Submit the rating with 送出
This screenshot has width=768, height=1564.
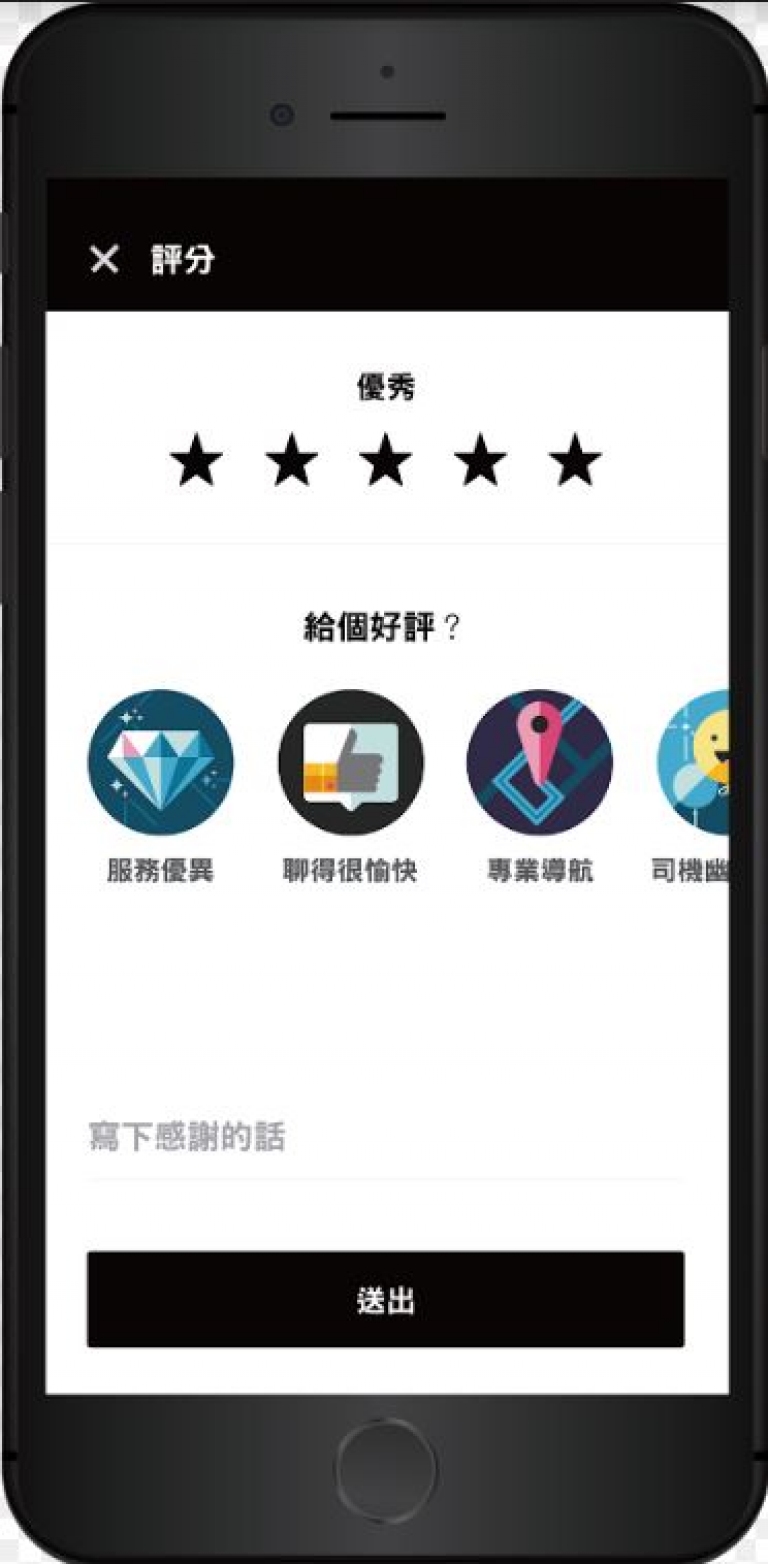386,1300
